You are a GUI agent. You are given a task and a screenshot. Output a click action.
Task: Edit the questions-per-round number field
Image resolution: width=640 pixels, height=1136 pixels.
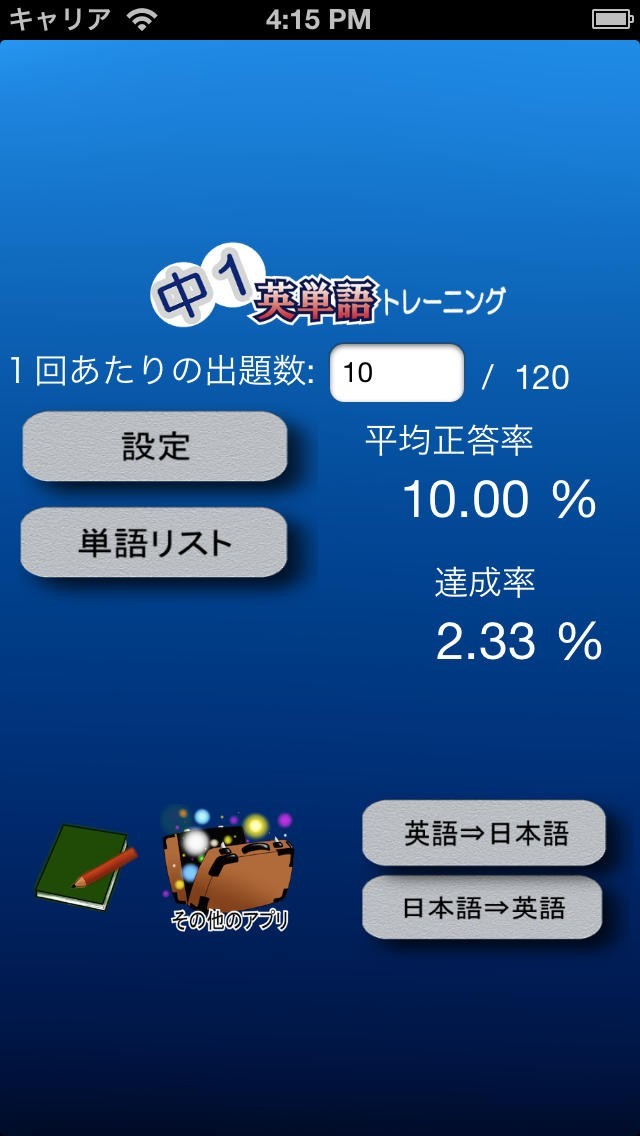pos(397,373)
